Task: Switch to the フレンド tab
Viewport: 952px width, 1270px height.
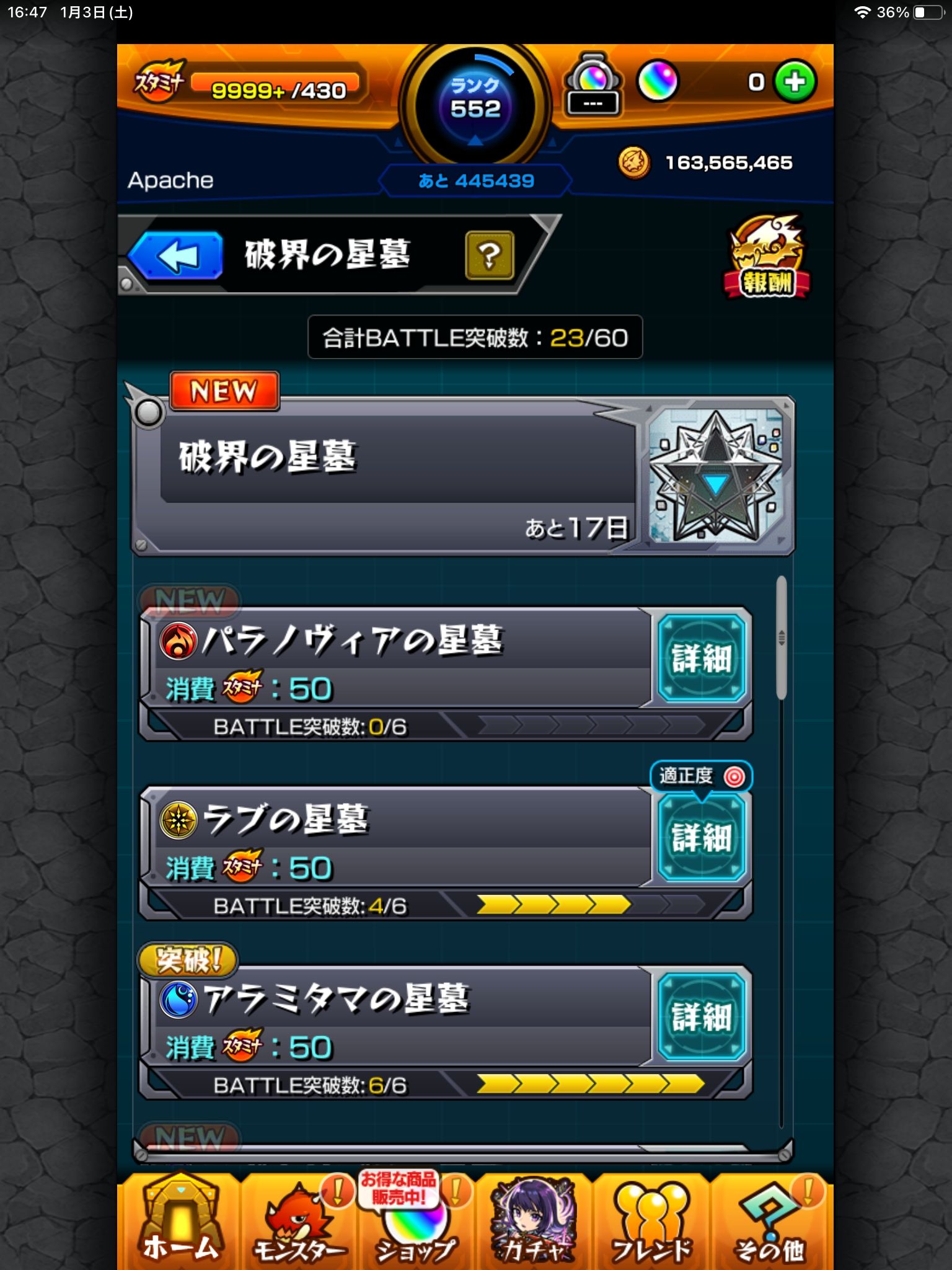Action: (651, 1222)
